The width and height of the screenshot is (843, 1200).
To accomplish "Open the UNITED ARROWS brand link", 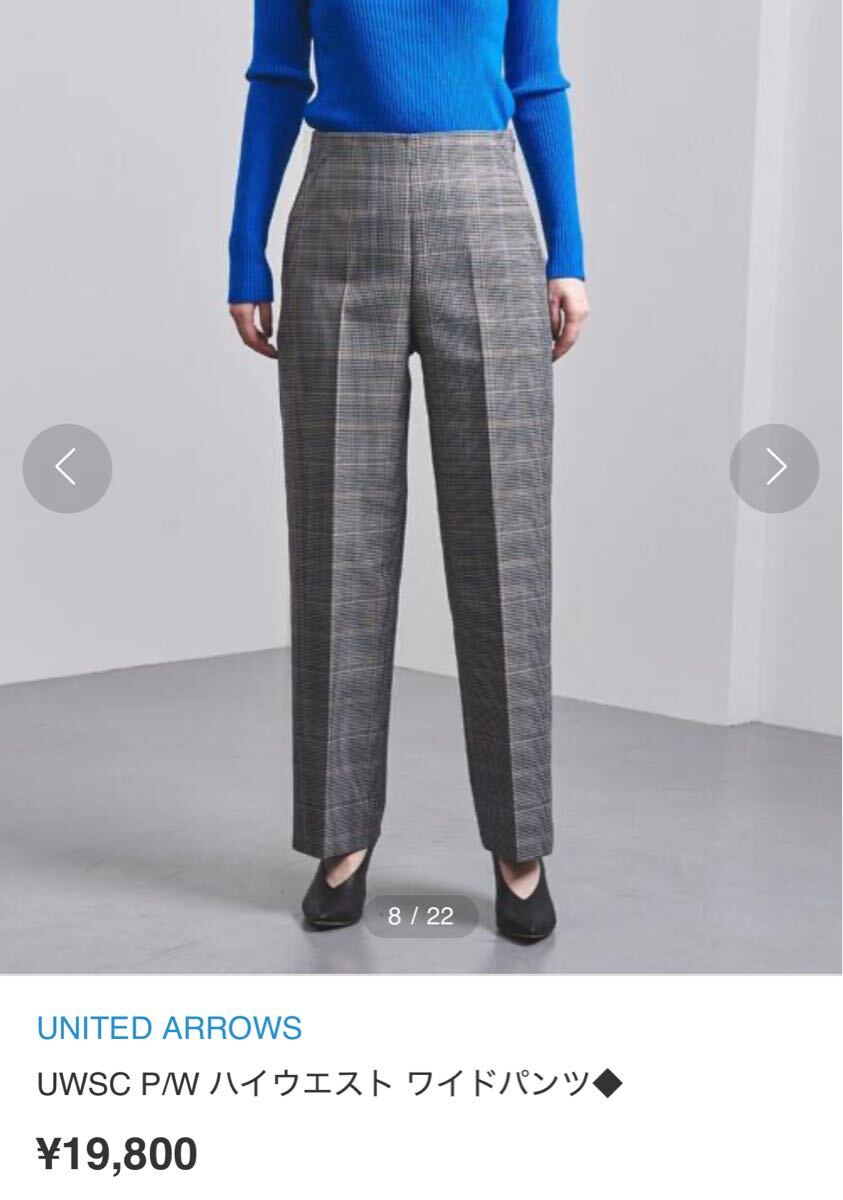I will (x=168, y=1027).
